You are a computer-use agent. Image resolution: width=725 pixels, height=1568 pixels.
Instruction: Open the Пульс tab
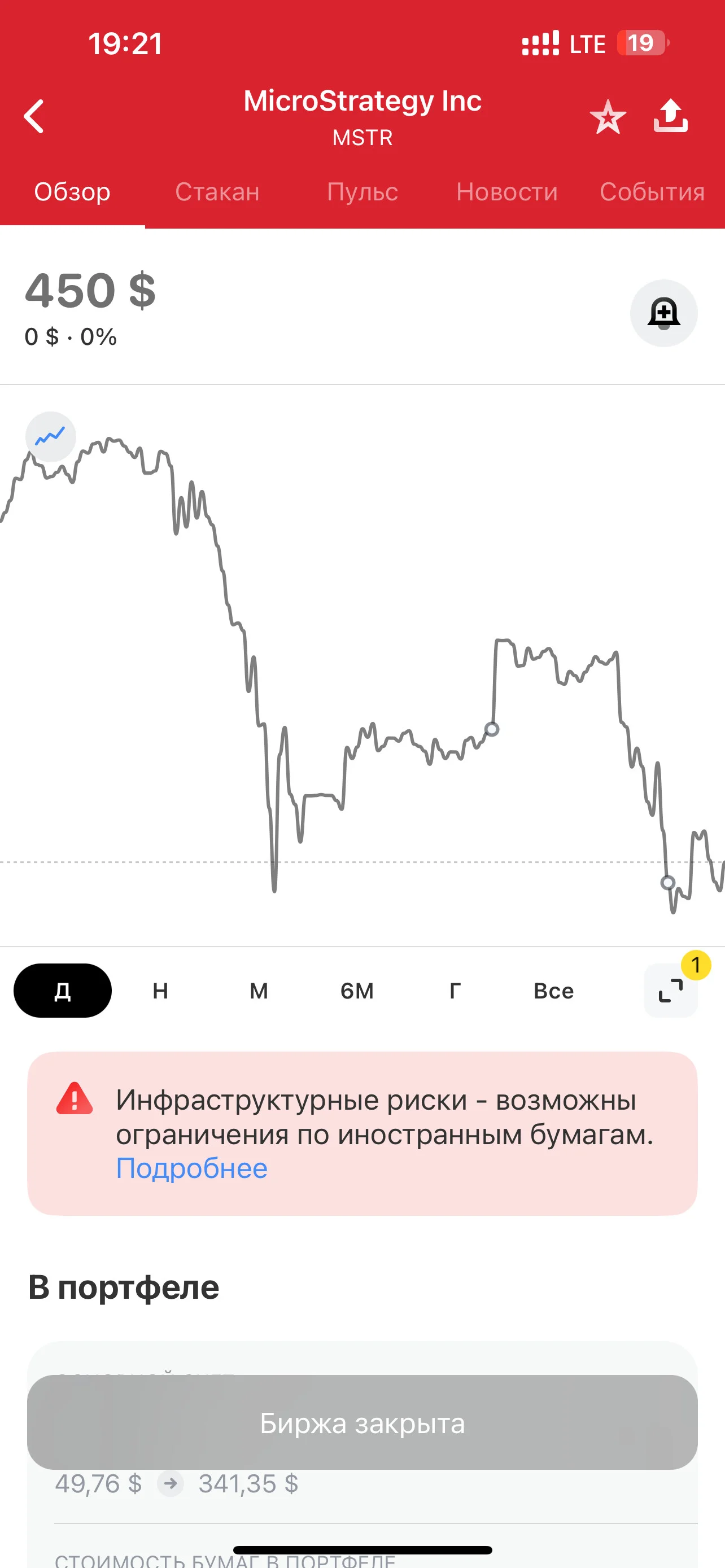point(362,192)
